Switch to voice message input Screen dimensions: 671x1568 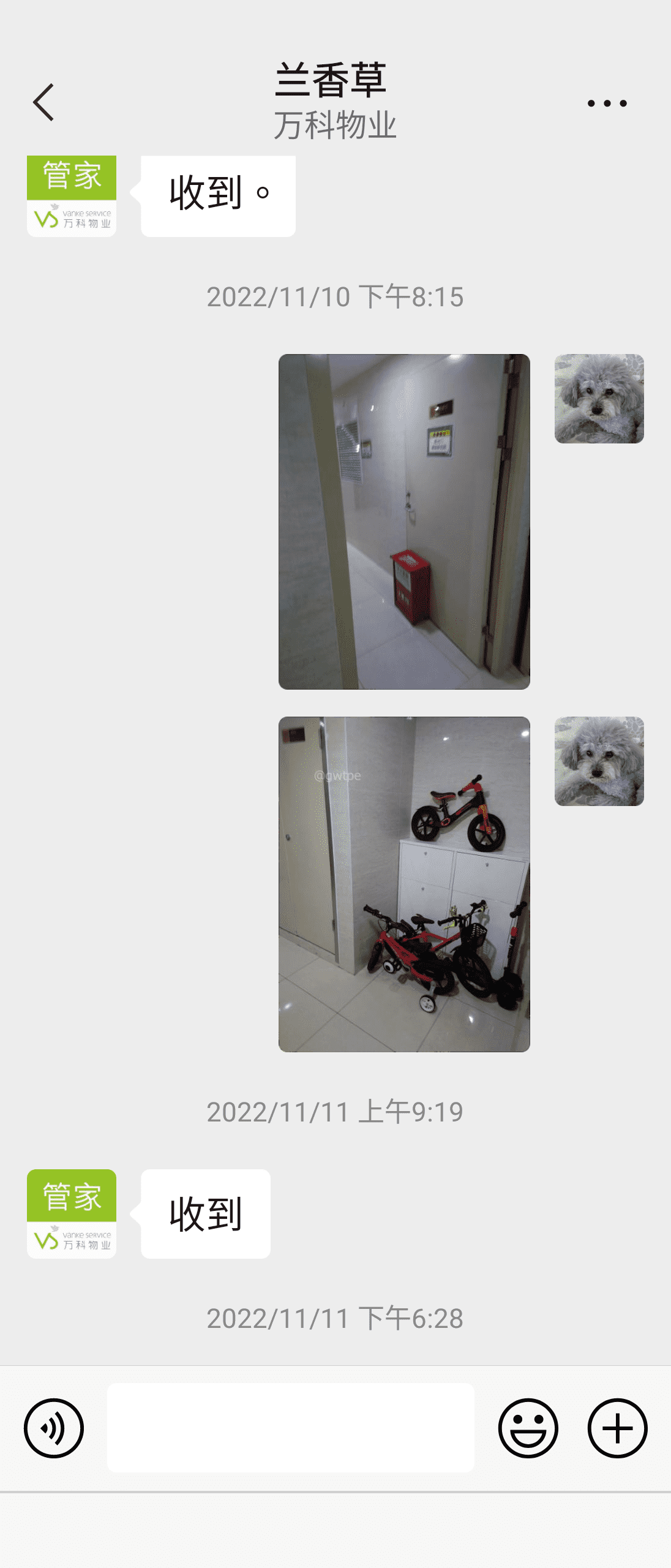[54, 1428]
